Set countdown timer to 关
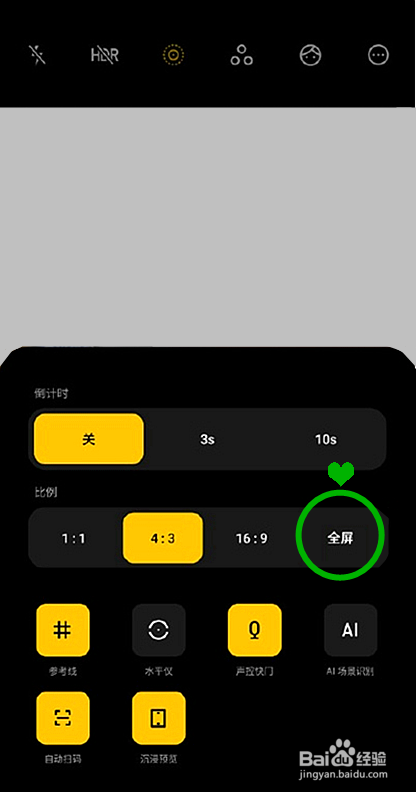416x792 pixels. click(89, 439)
